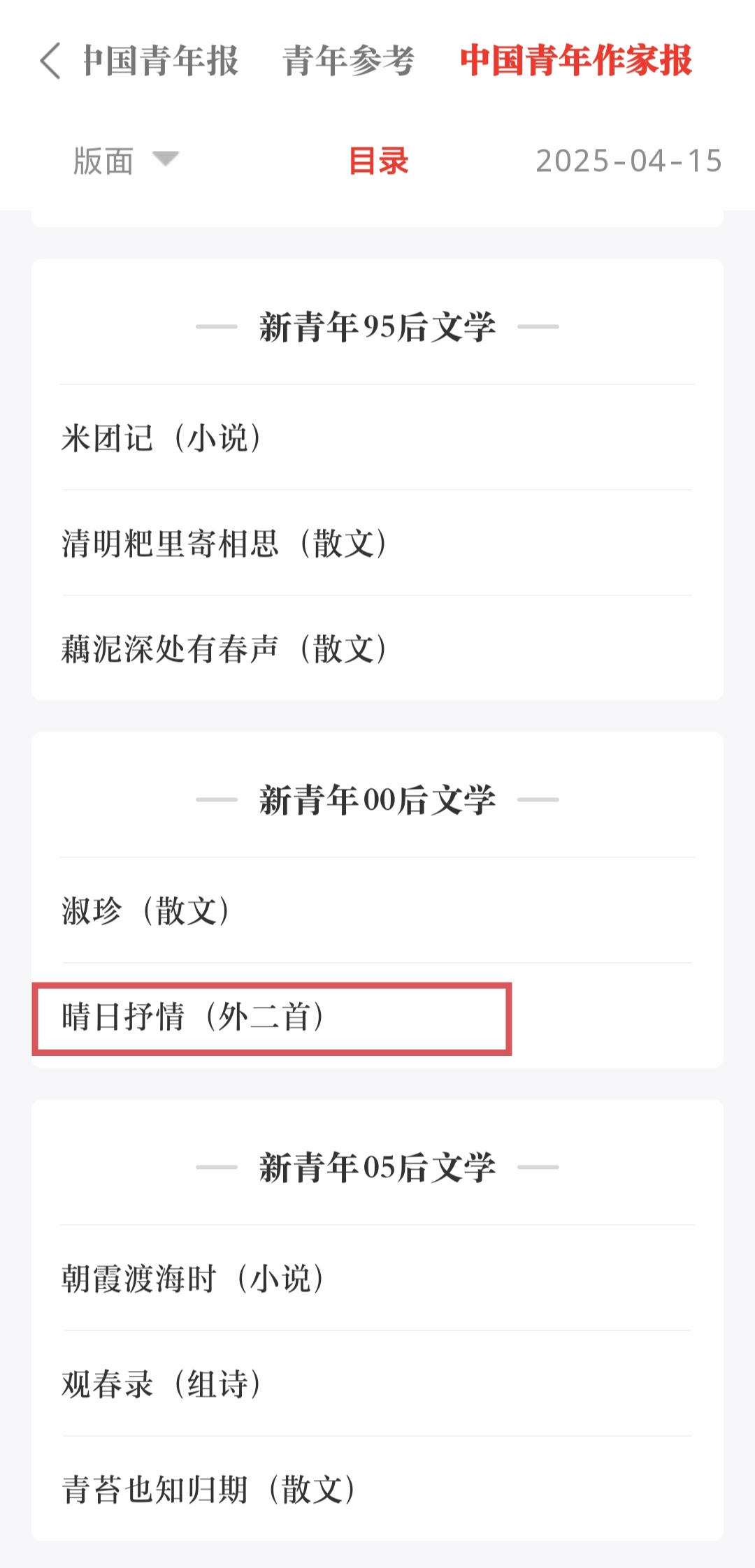Viewport: 755px width, 1568px height.
Task: Read 晴日抒情（外二首）
Action: click(194, 1017)
